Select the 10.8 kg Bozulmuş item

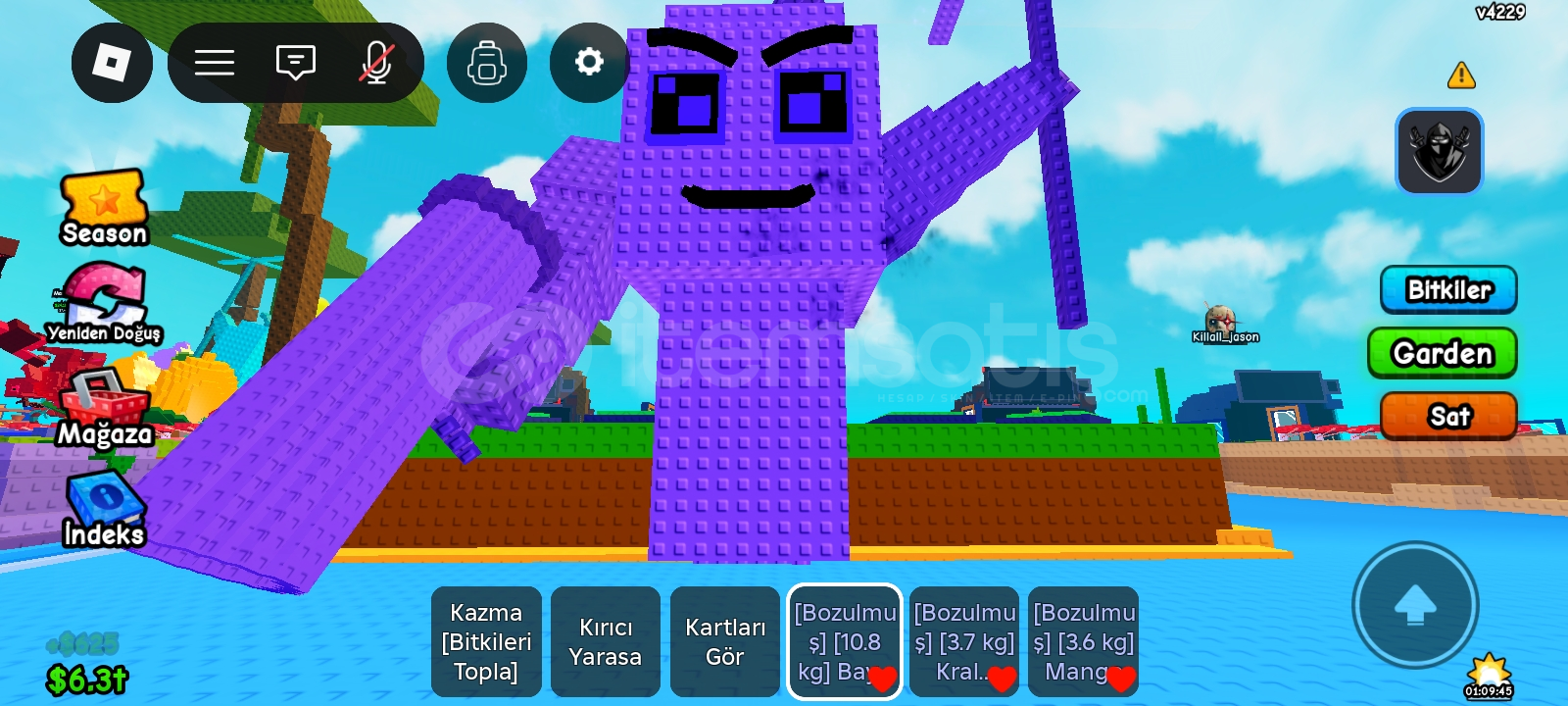point(844,642)
